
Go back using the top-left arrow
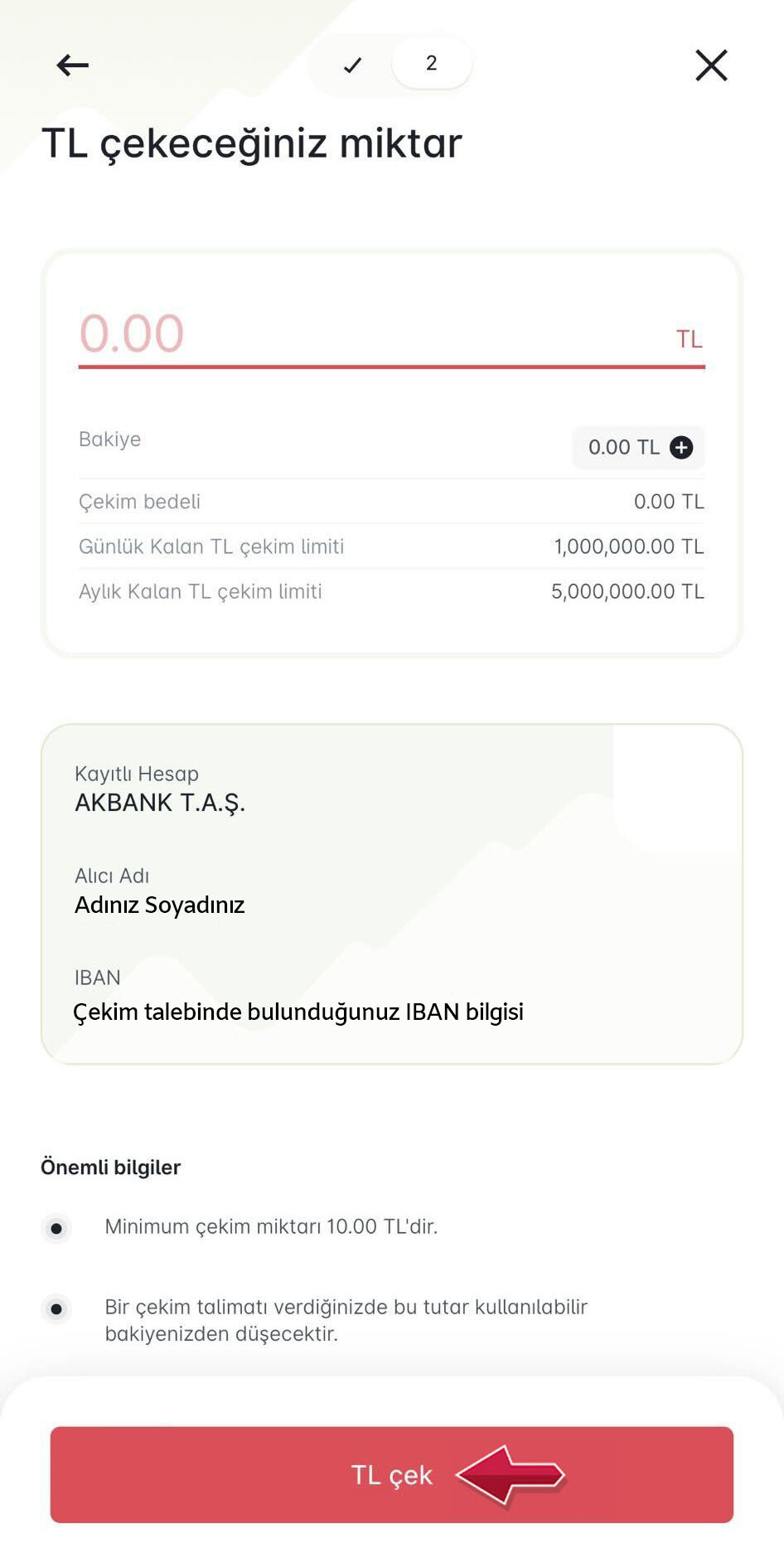point(72,65)
